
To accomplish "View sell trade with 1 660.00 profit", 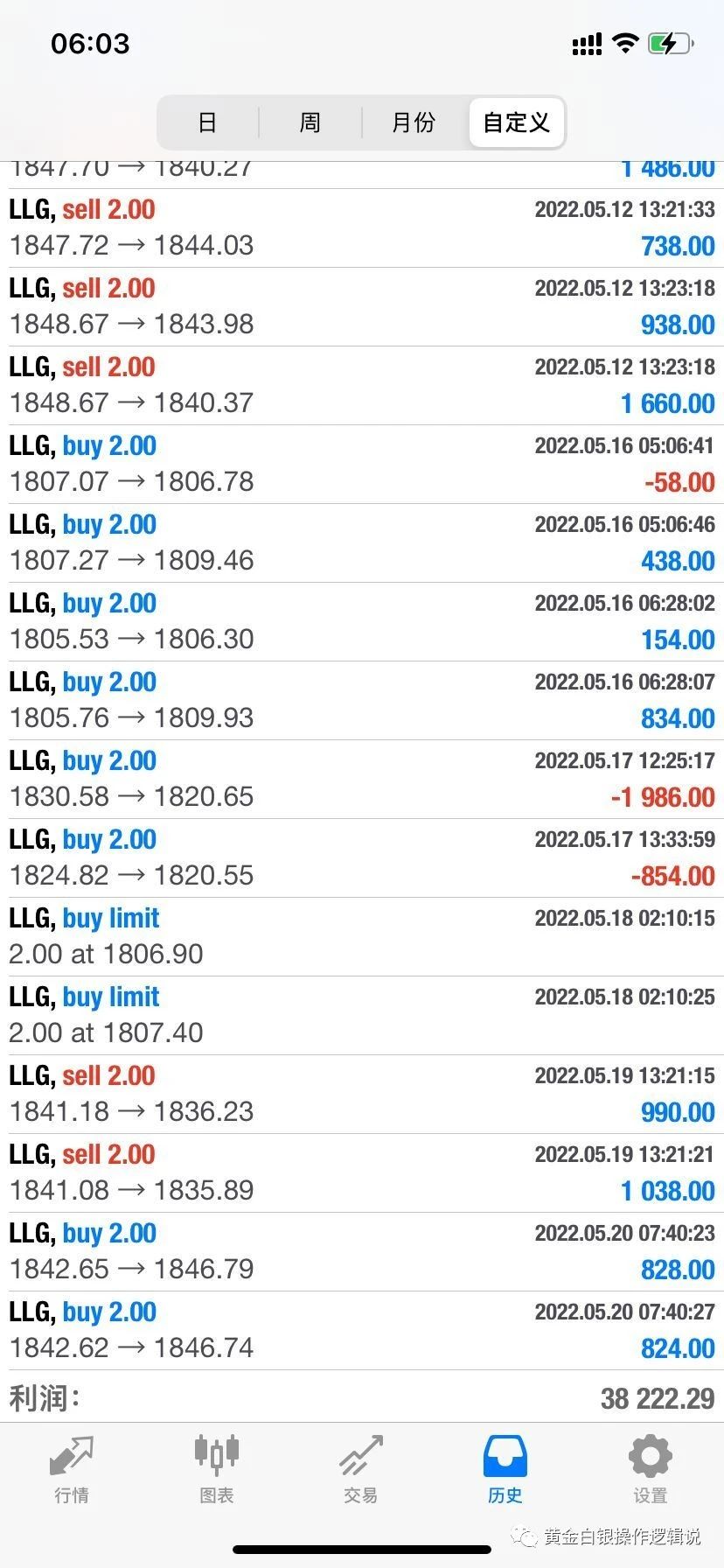I will [x=362, y=386].
